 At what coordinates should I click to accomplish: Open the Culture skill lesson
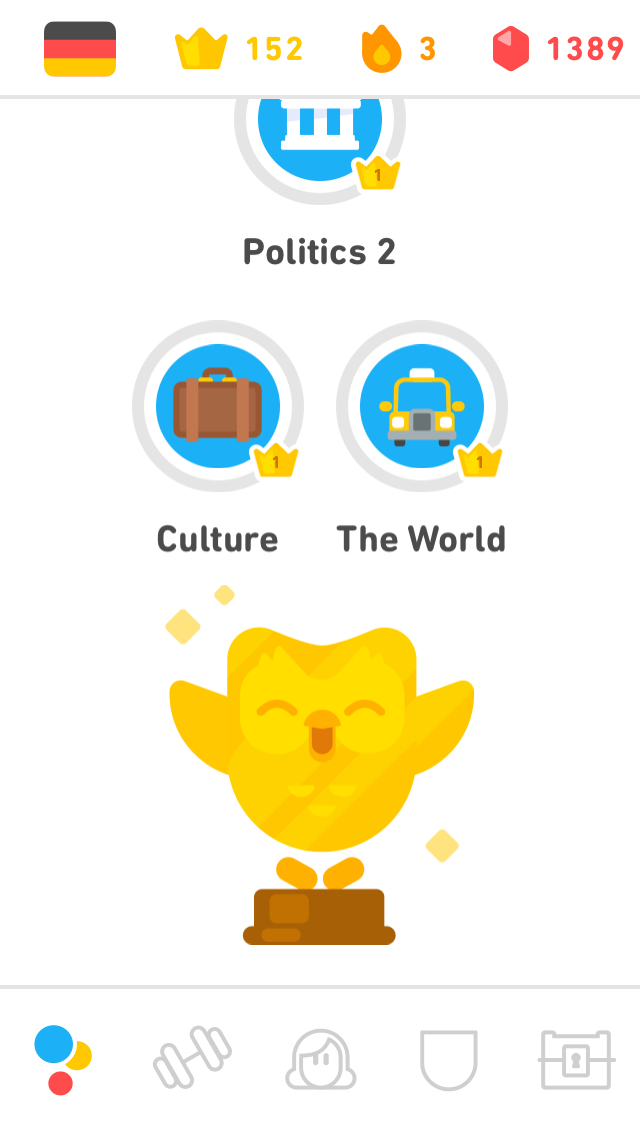[x=218, y=405]
